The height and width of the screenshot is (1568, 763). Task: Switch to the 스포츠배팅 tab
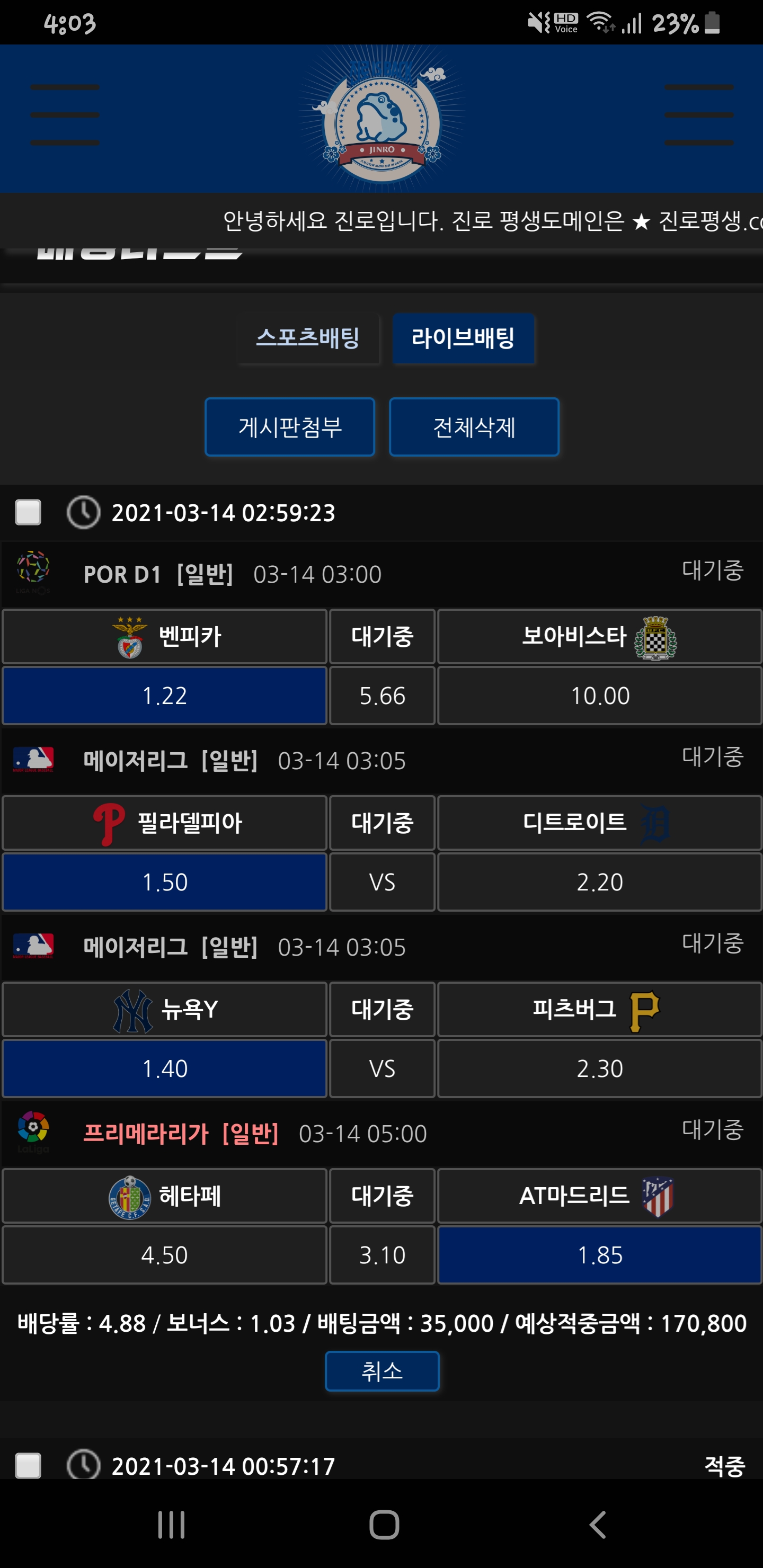pos(308,338)
